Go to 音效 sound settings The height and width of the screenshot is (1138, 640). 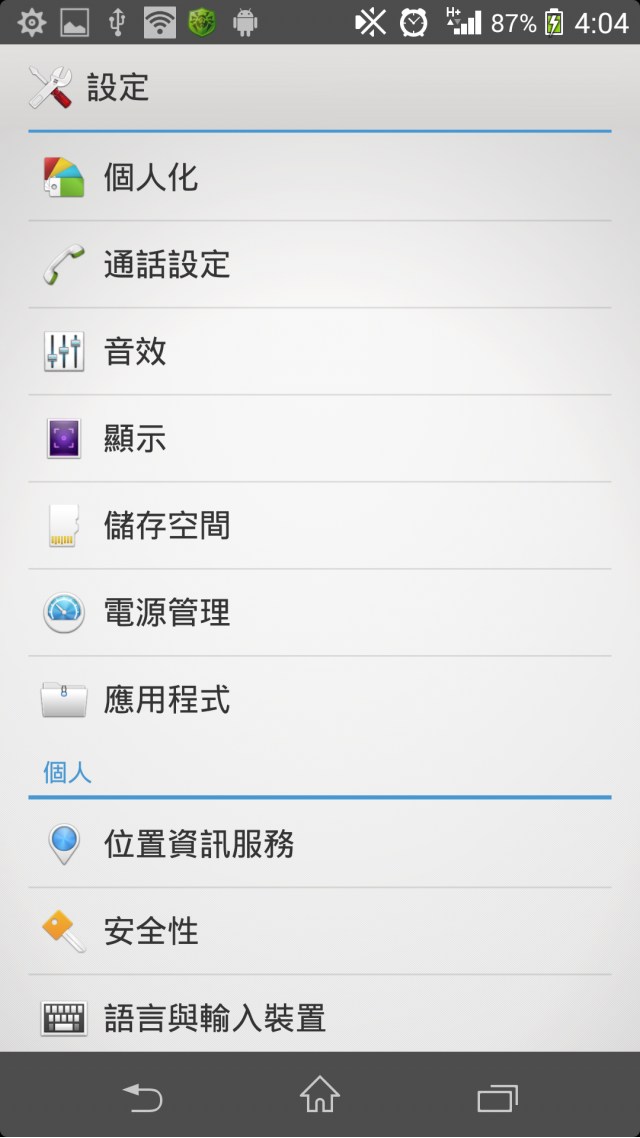(320, 351)
